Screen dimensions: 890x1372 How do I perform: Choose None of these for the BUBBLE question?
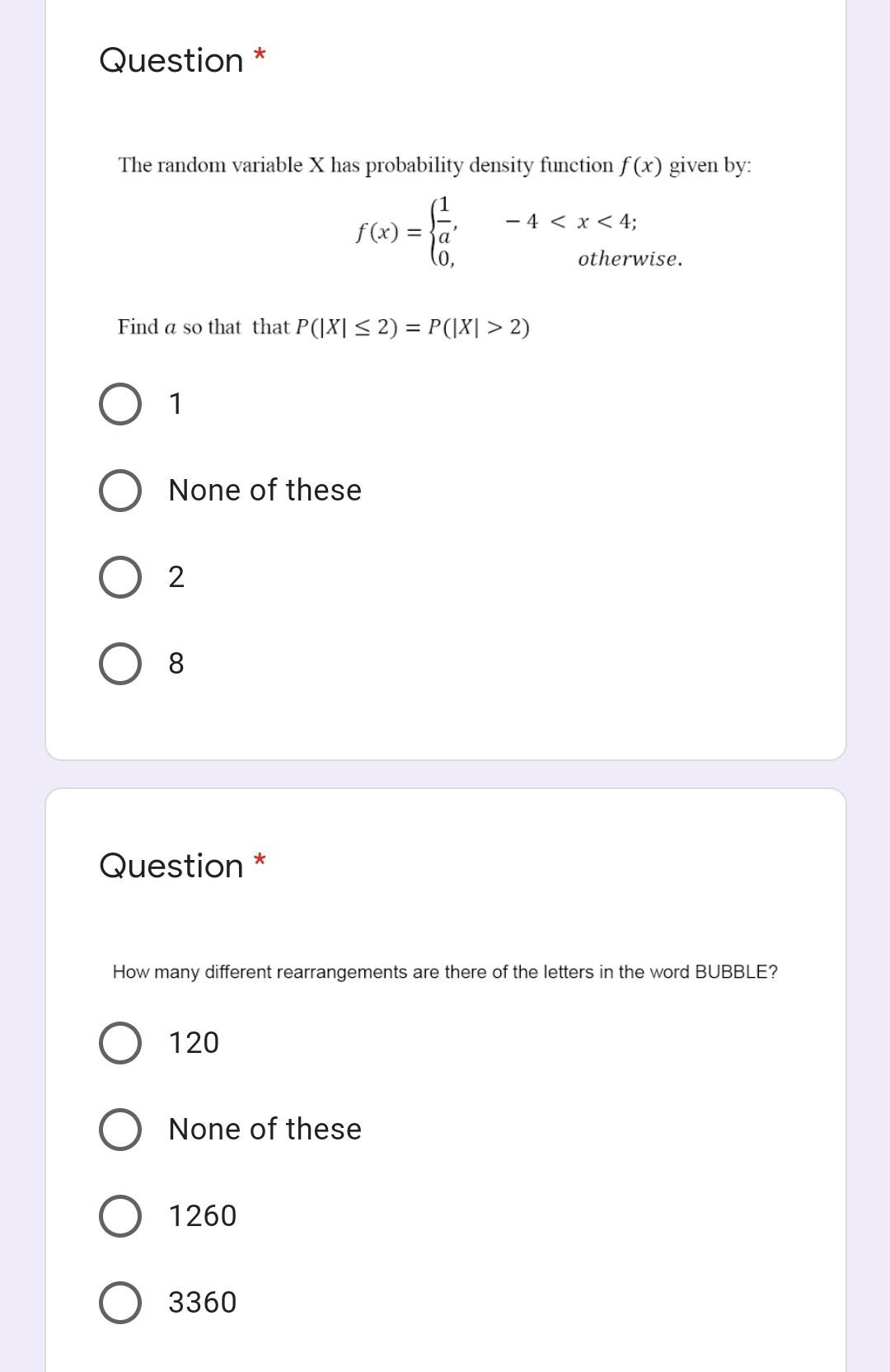(x=120, y=1130)
